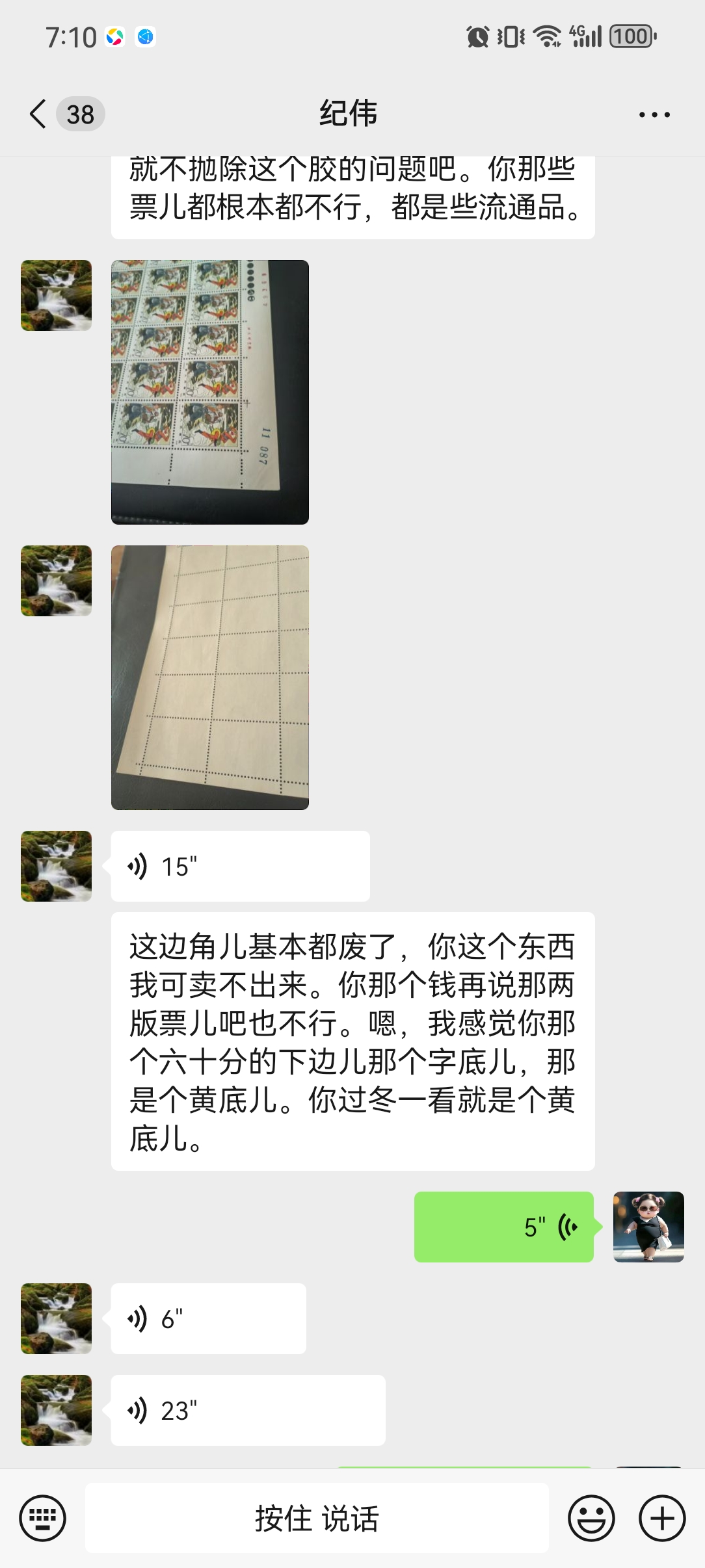Play the 6-second voice message

209,1318
